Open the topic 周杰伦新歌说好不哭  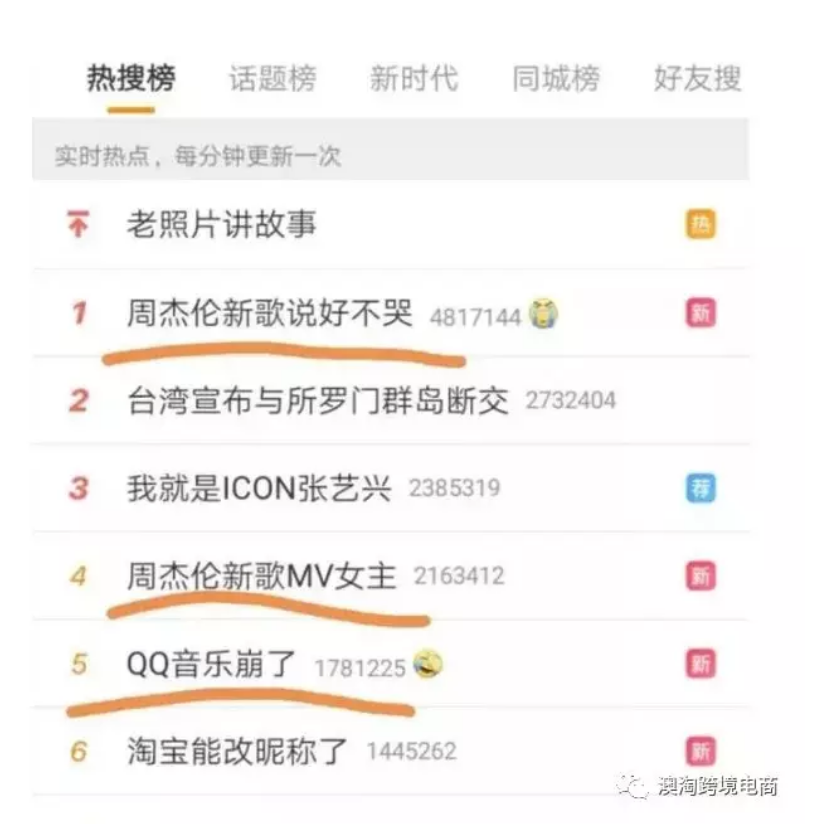[x=269, y=314]
